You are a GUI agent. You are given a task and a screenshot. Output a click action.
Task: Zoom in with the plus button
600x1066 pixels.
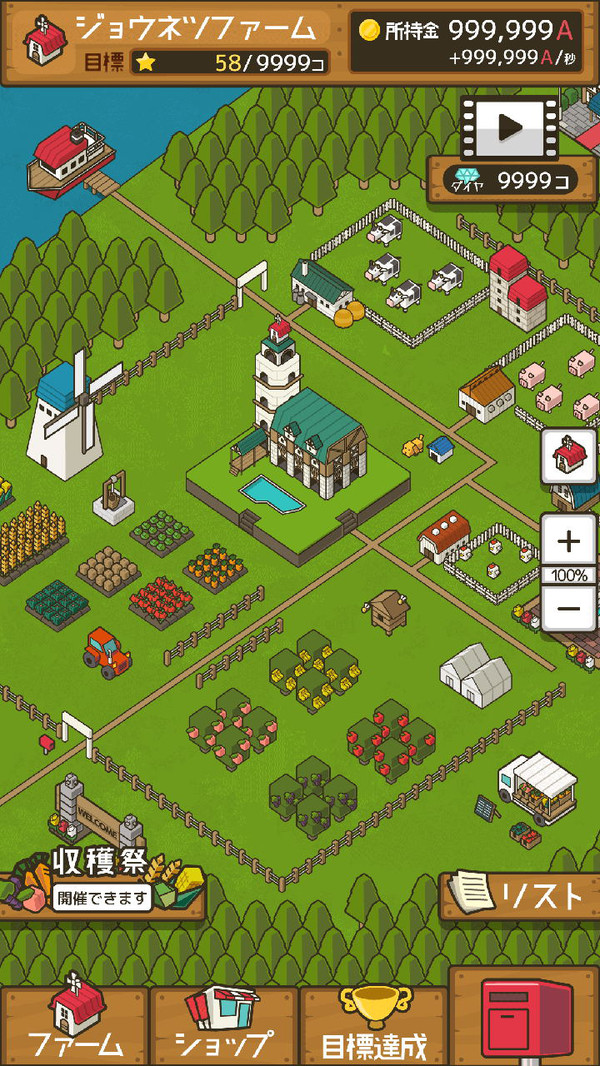coord(569,542)
